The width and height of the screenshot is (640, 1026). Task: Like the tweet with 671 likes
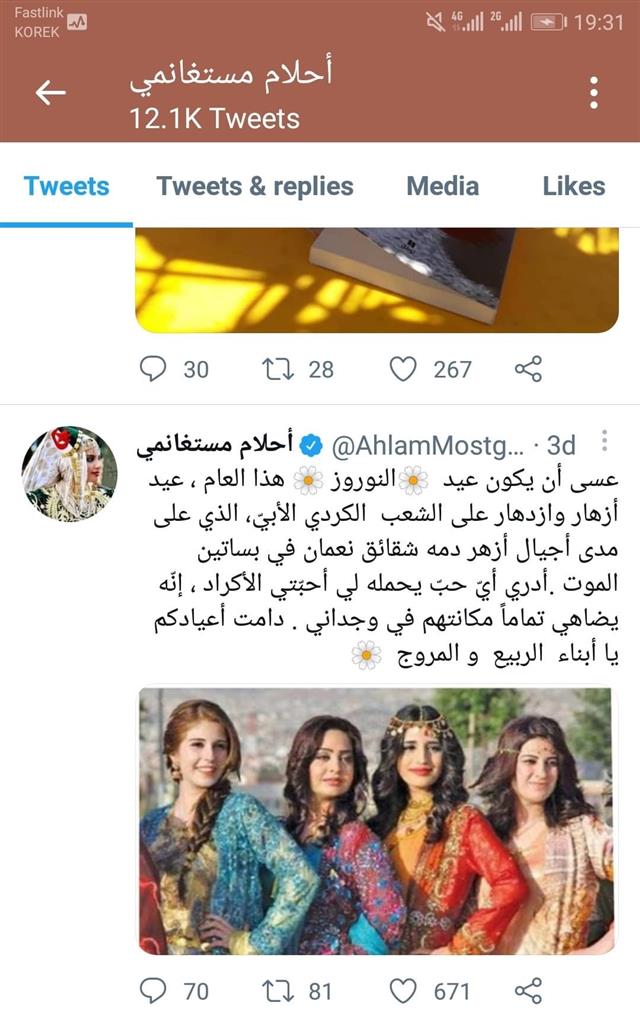(x=402, y=991)
